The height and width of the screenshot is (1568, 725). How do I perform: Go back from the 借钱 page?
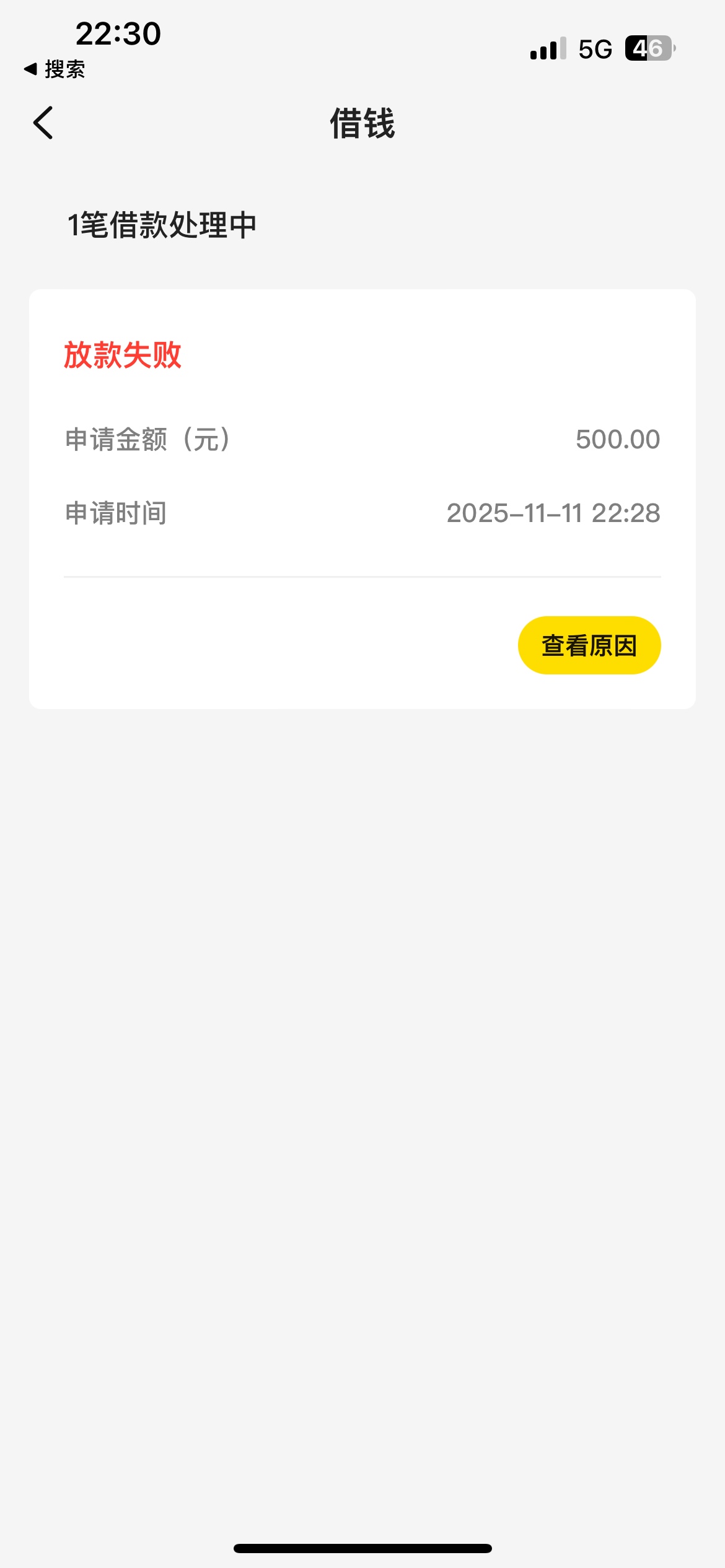point(43,123)
